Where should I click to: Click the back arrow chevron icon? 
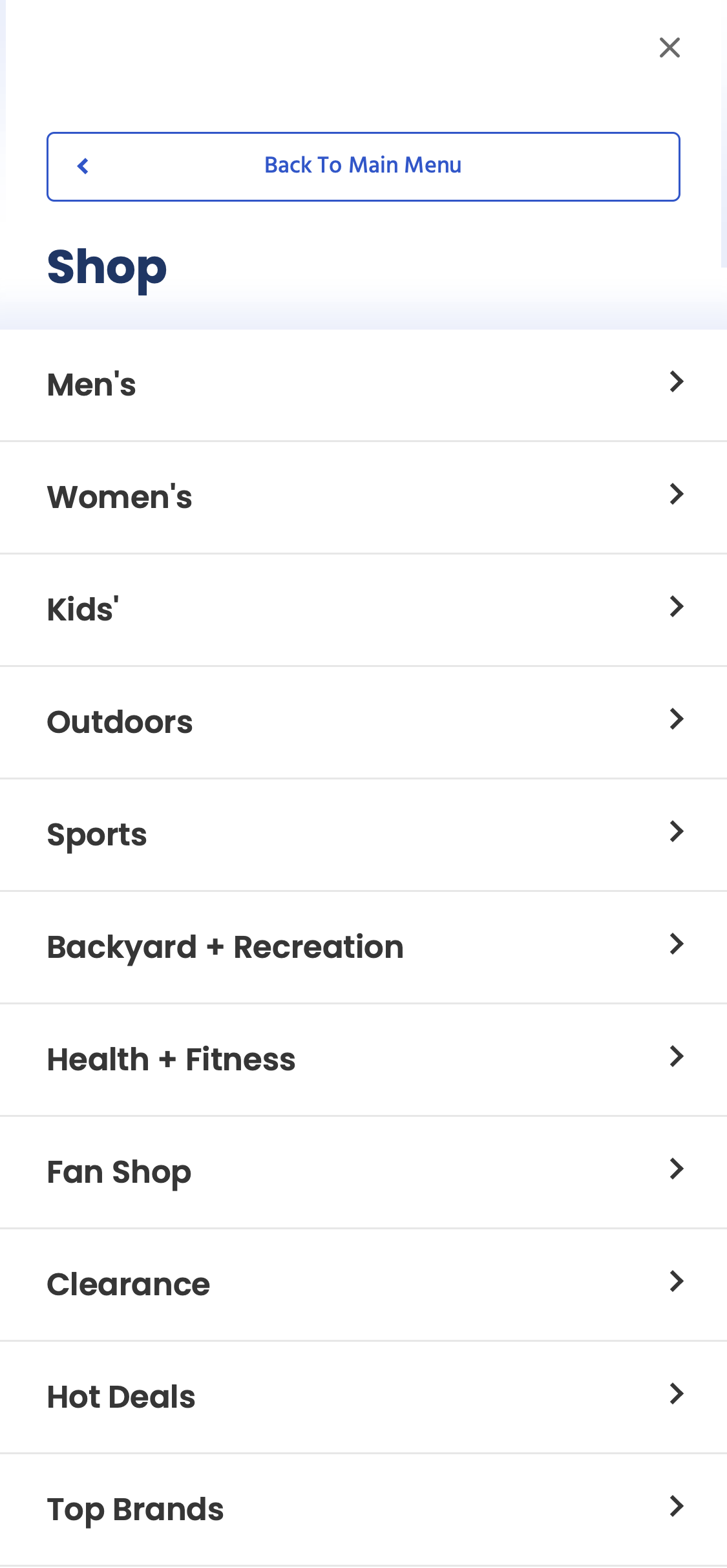click(83, 166)
